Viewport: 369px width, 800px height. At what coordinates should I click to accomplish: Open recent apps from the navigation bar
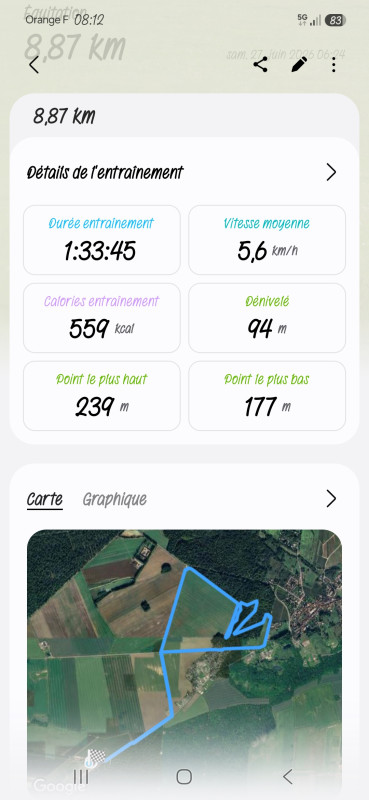(81, 777)
